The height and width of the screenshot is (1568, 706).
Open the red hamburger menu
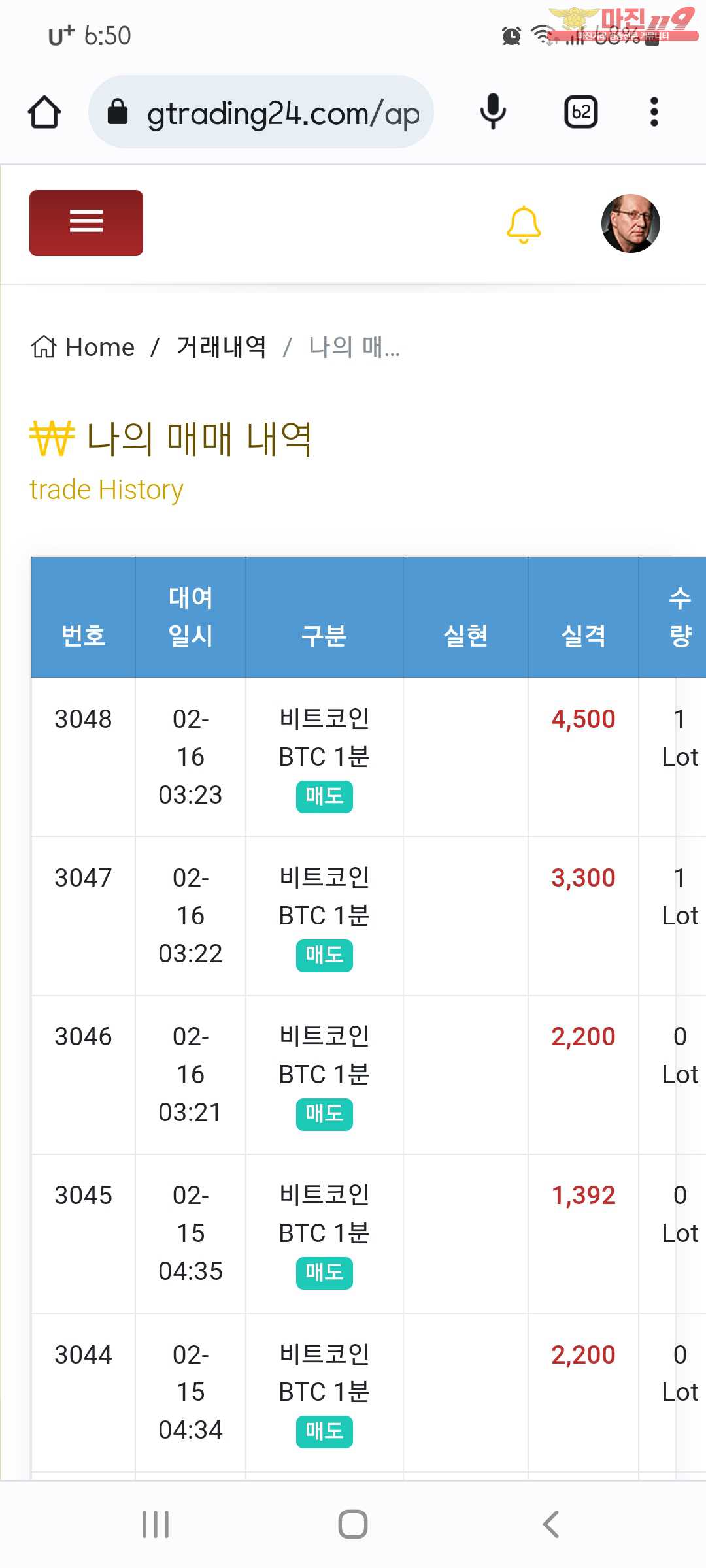click(x=86, y=223)
